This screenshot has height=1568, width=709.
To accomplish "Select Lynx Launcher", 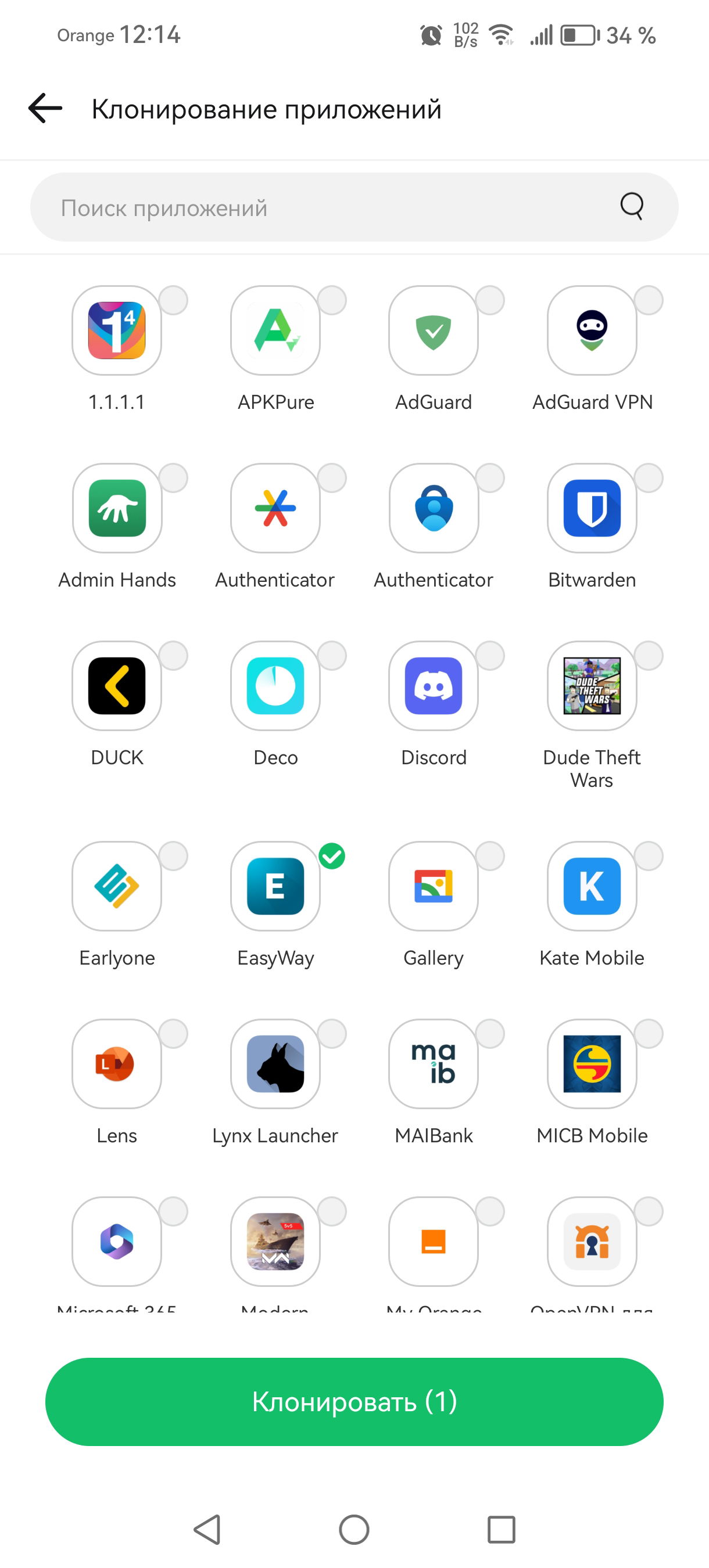I will pyautogui.click(x=275, y=1064).
